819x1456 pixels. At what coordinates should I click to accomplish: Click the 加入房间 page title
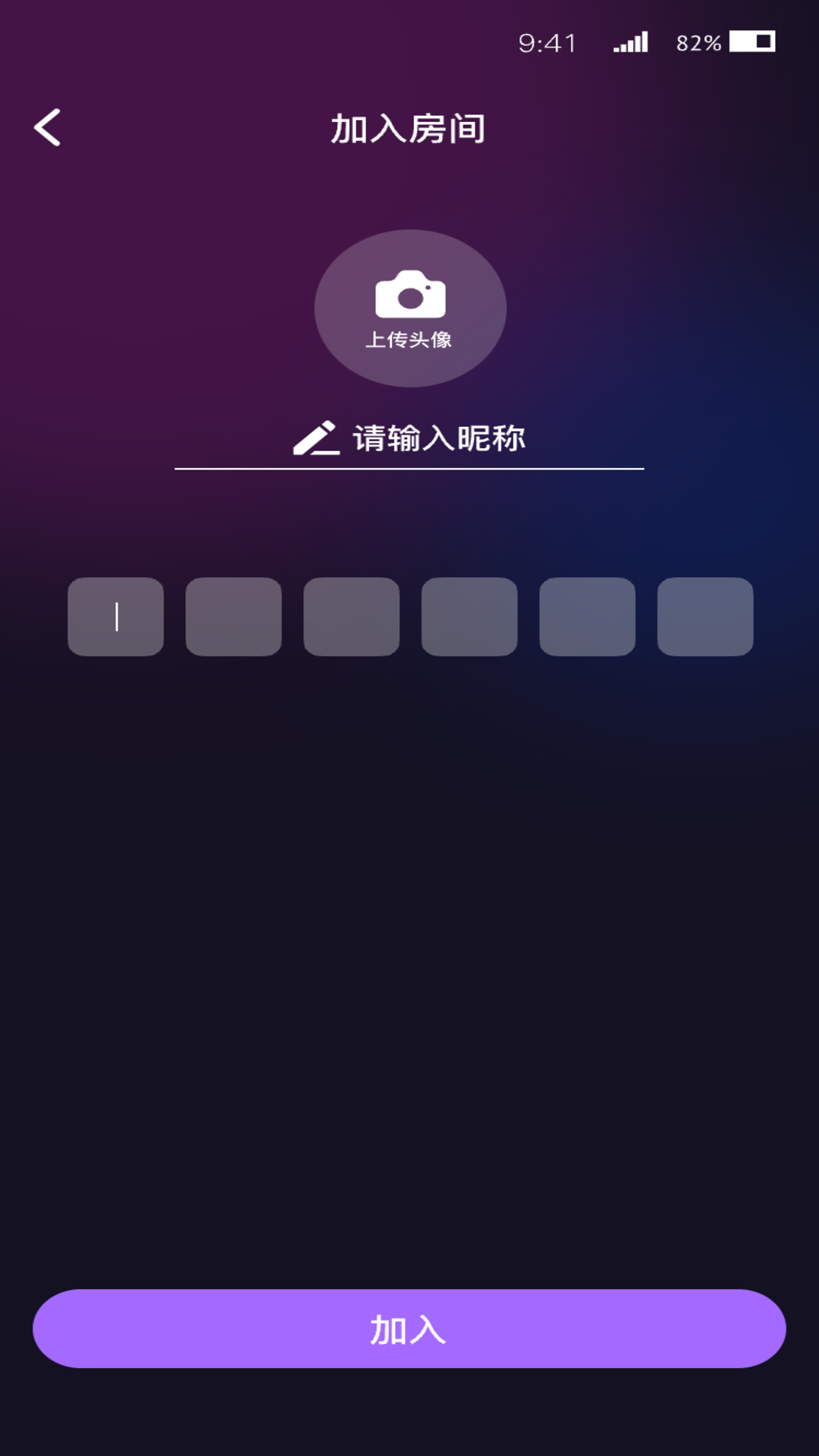point(409,128)
